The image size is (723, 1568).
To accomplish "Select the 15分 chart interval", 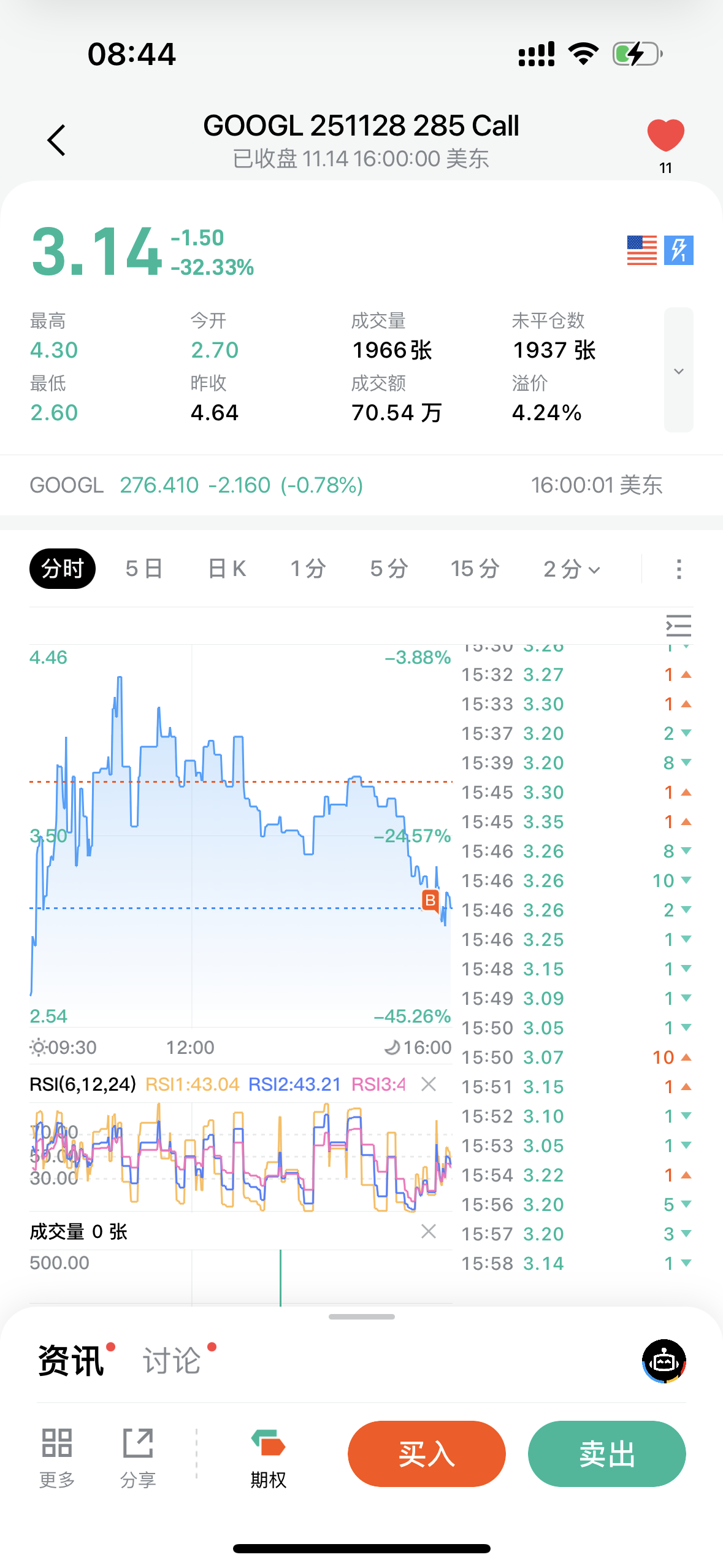I will (x=475, y=569).
